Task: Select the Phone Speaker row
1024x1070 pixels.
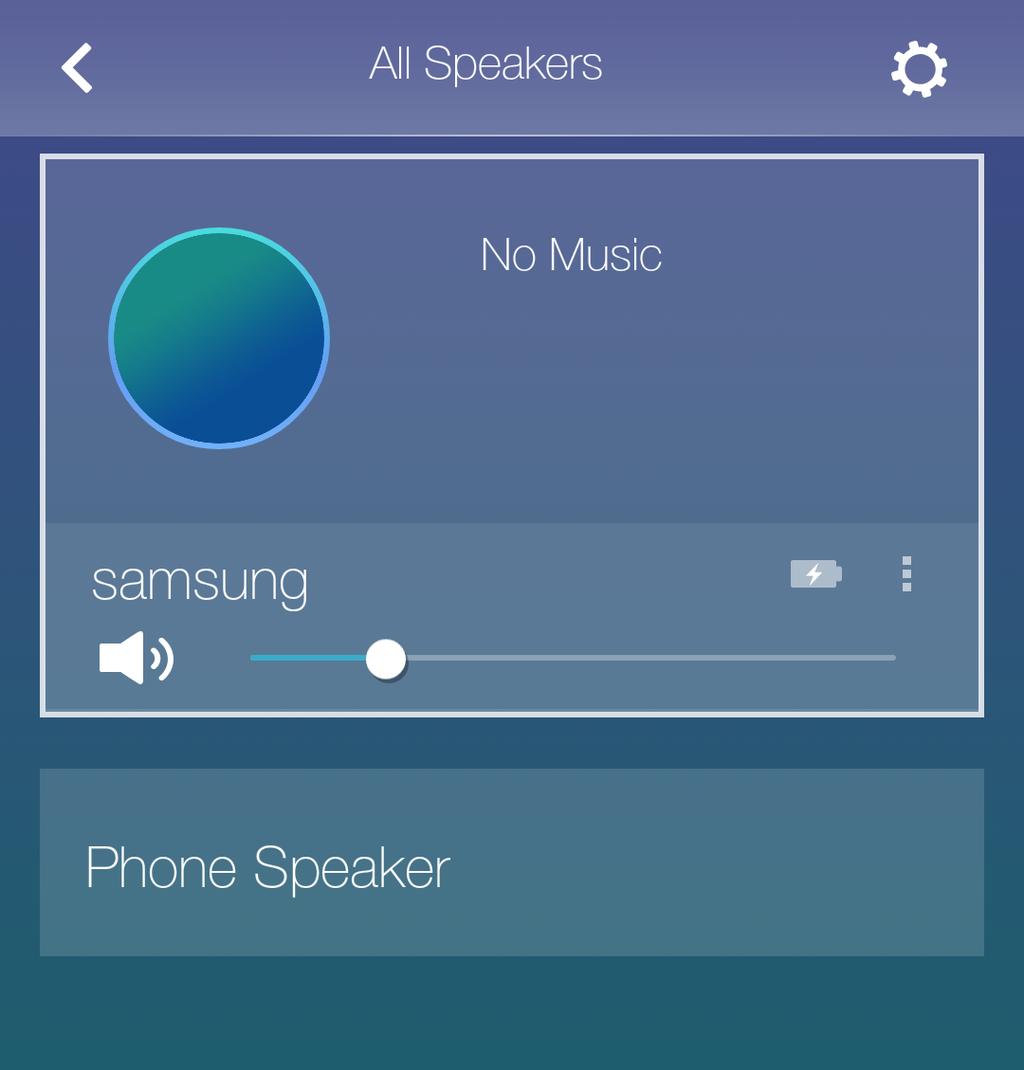Action: point(511,862)
